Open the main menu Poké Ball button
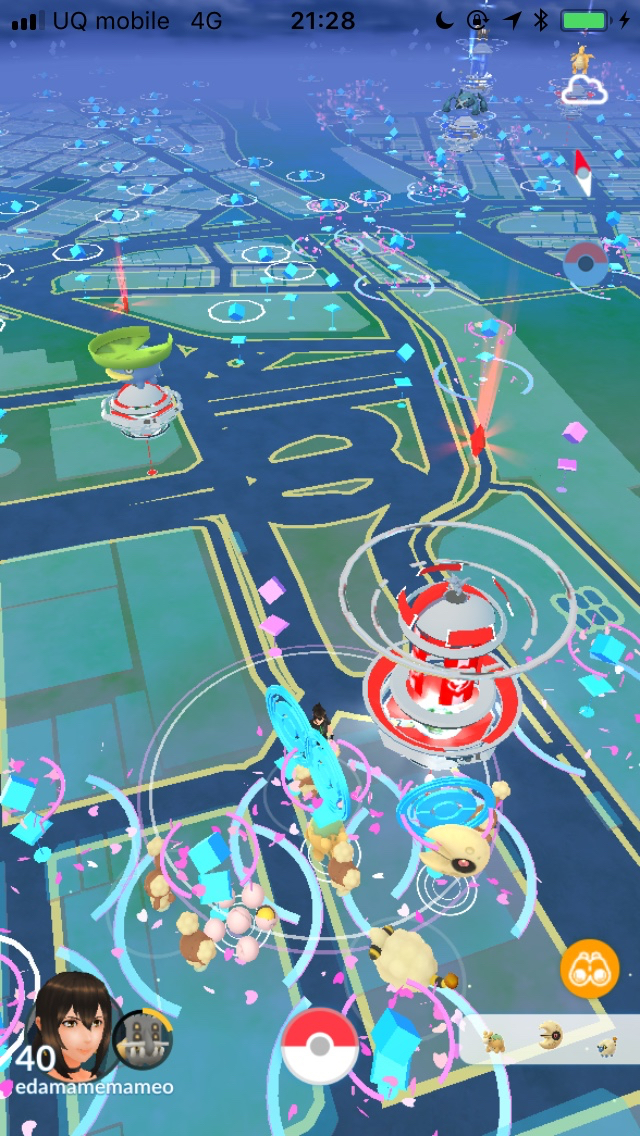640x1136 pixels. point(319,1046)
